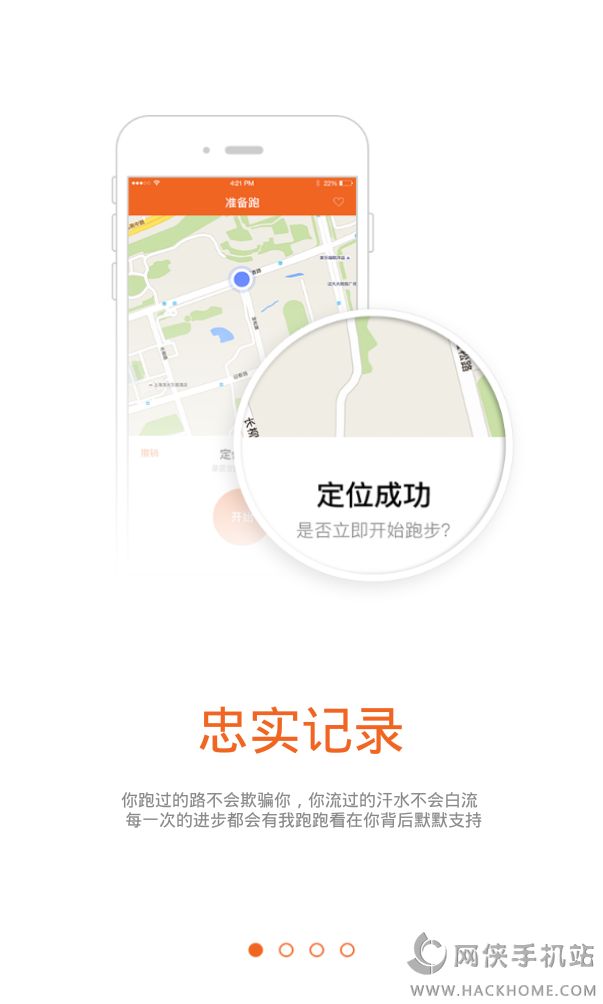Go to the fourth page indicator dot
The image size is (603, 1004).
click(347, 950)
